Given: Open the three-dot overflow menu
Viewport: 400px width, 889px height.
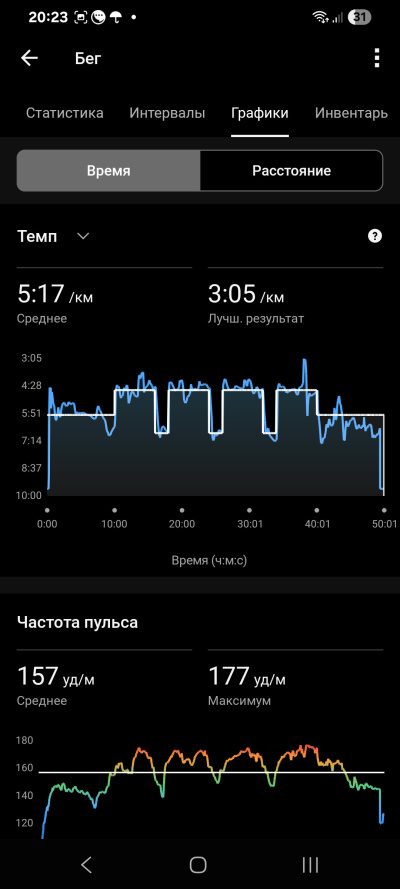Looking at the screenshot, I should tap(377, 58).
